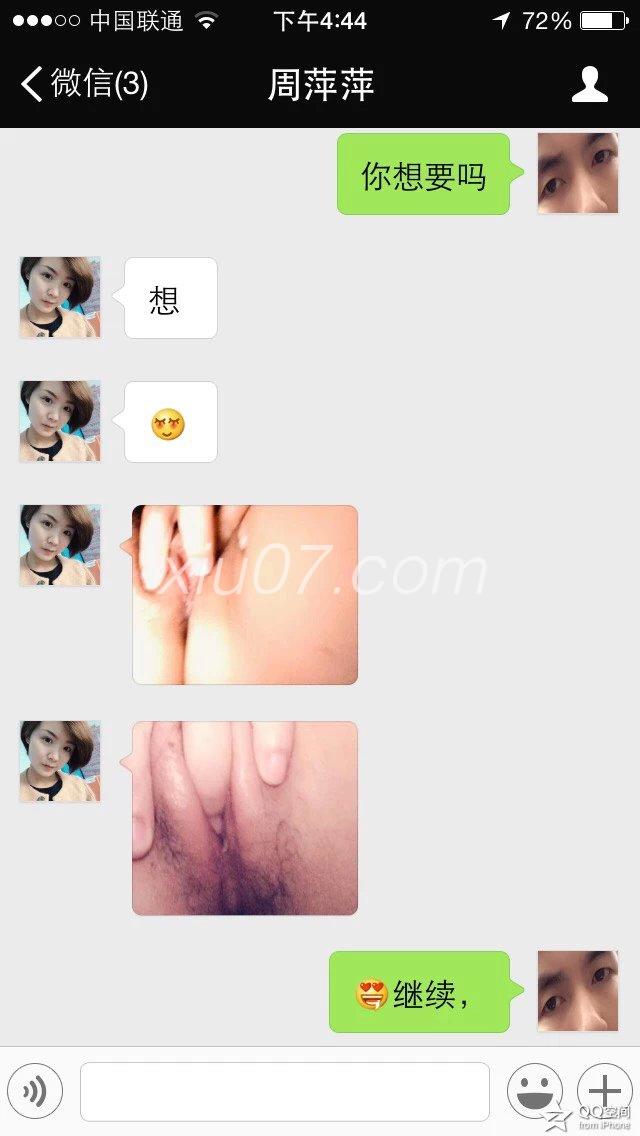Open the chat details profile icon
This screenshot has height=1136, width=640.
(589, 84)
